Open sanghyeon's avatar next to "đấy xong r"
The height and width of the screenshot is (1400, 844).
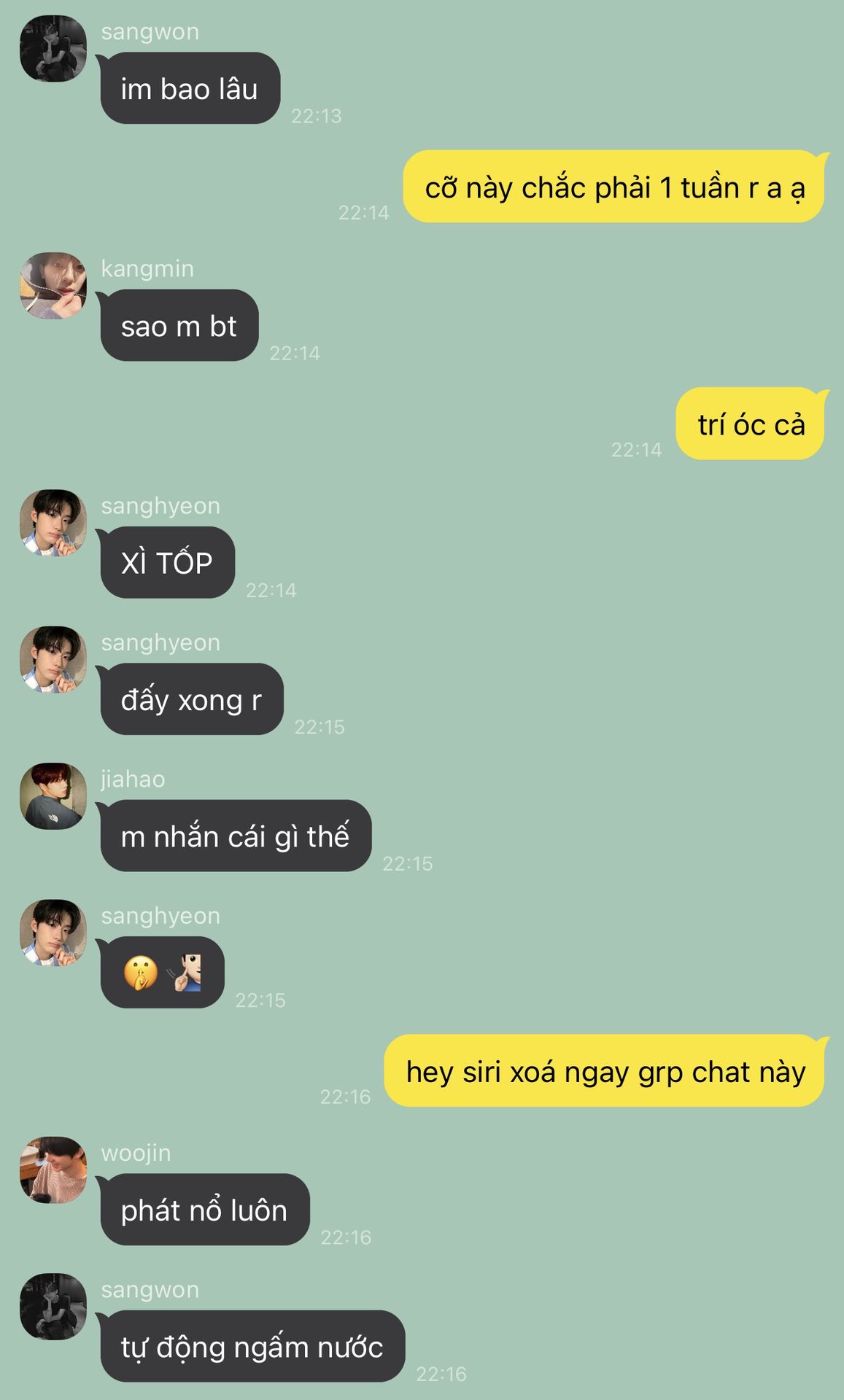[53, 659]
